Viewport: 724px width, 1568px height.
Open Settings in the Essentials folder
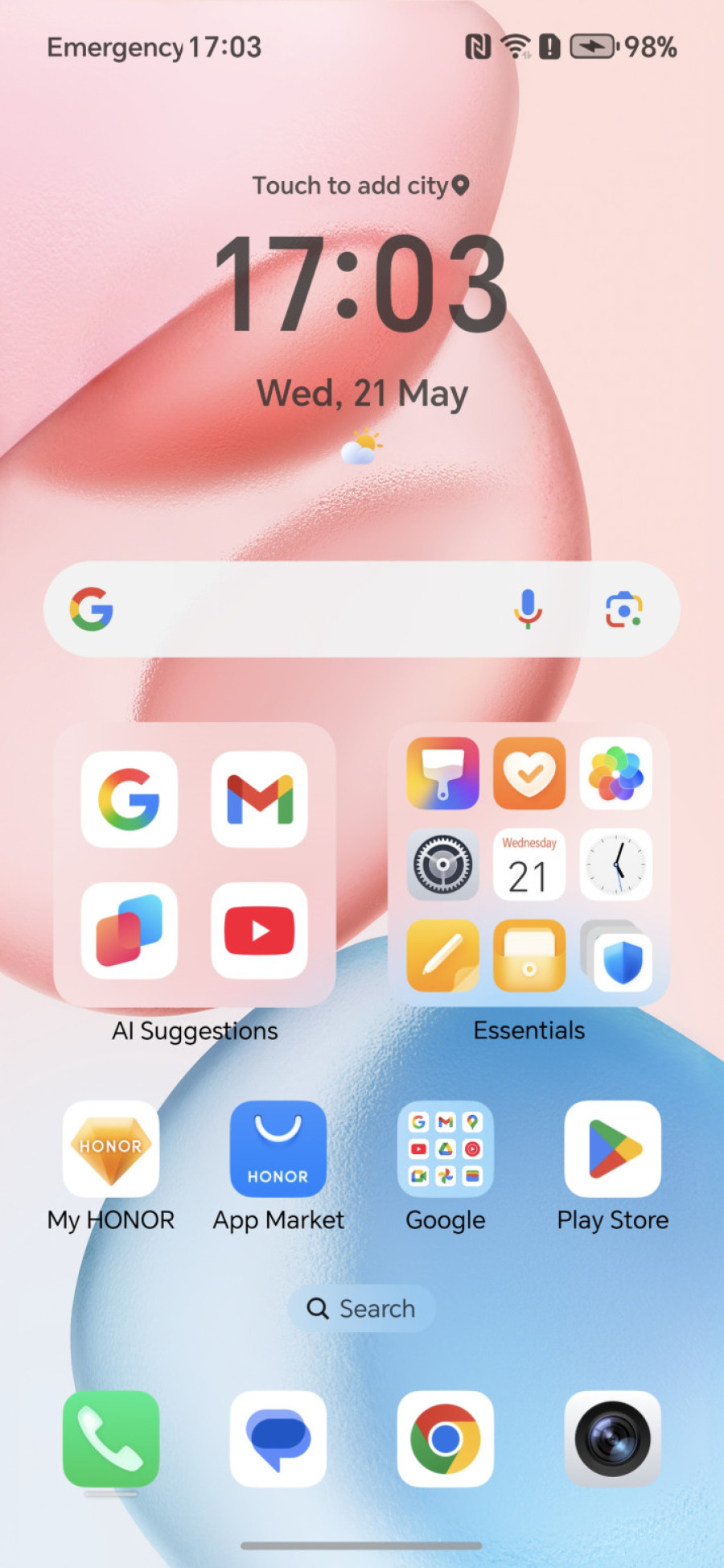[x=442, y=864]
